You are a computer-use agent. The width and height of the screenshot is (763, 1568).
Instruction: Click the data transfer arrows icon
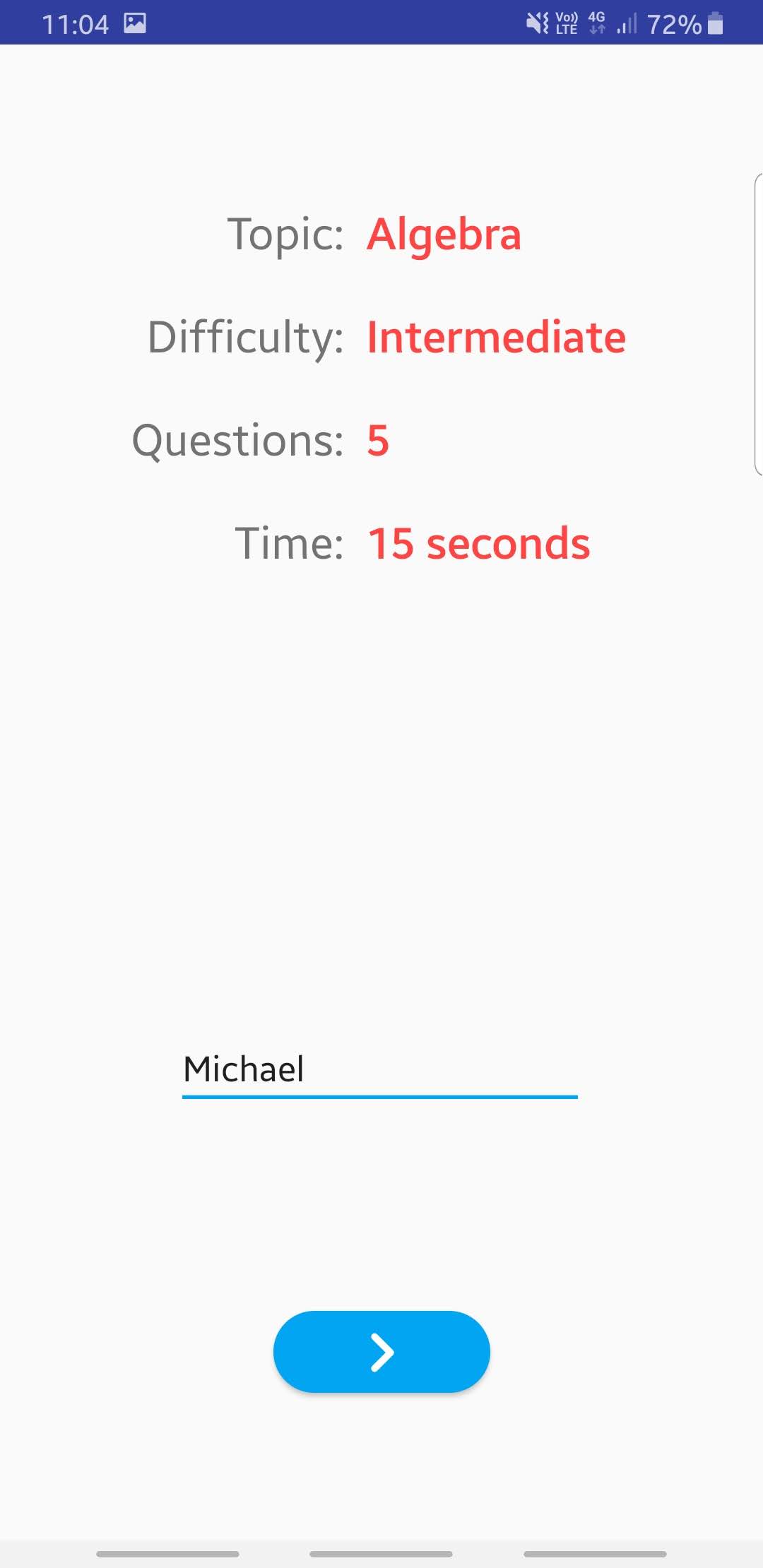pos(598,28)
